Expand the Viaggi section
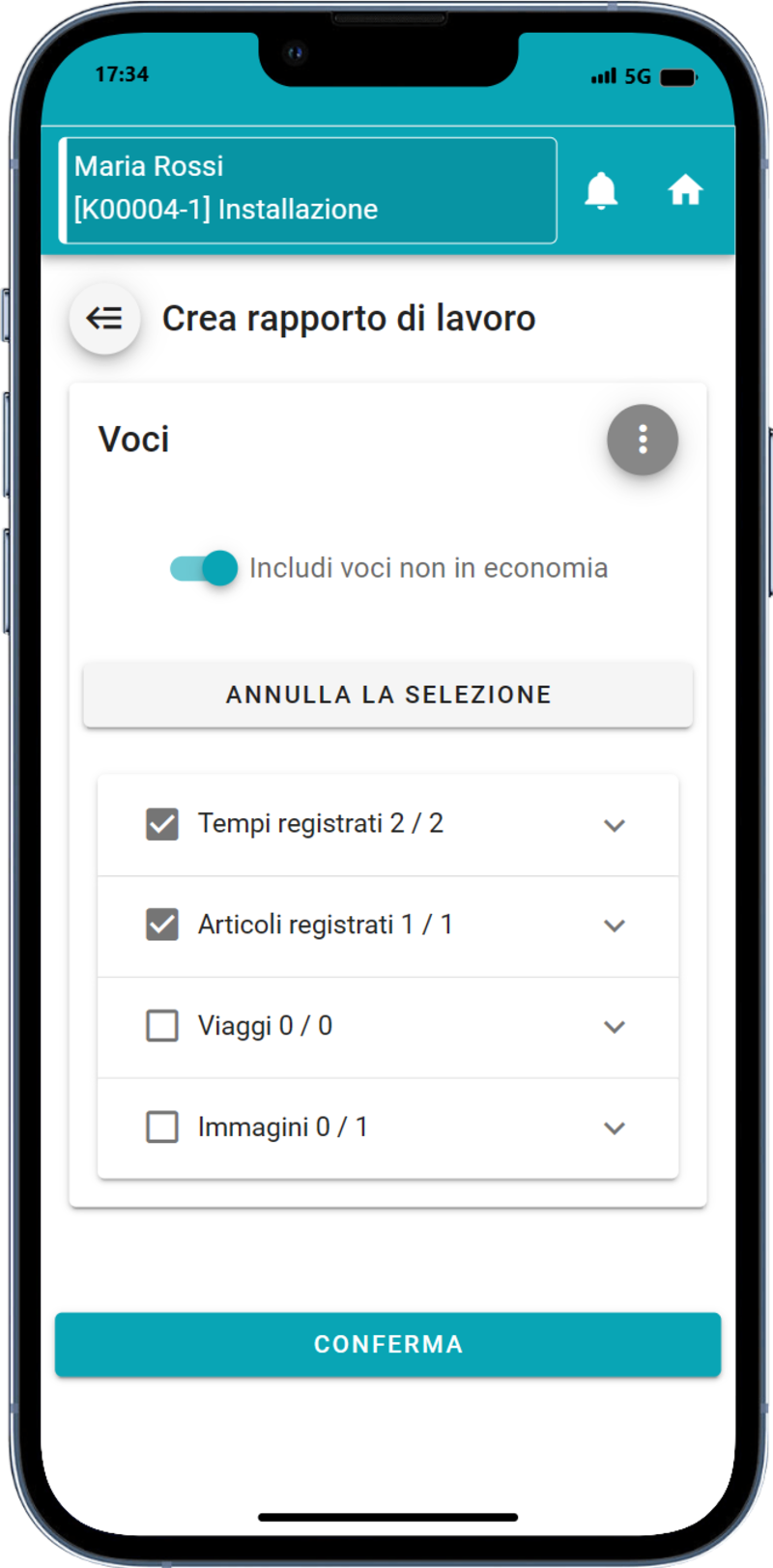 coord(614,1027)
